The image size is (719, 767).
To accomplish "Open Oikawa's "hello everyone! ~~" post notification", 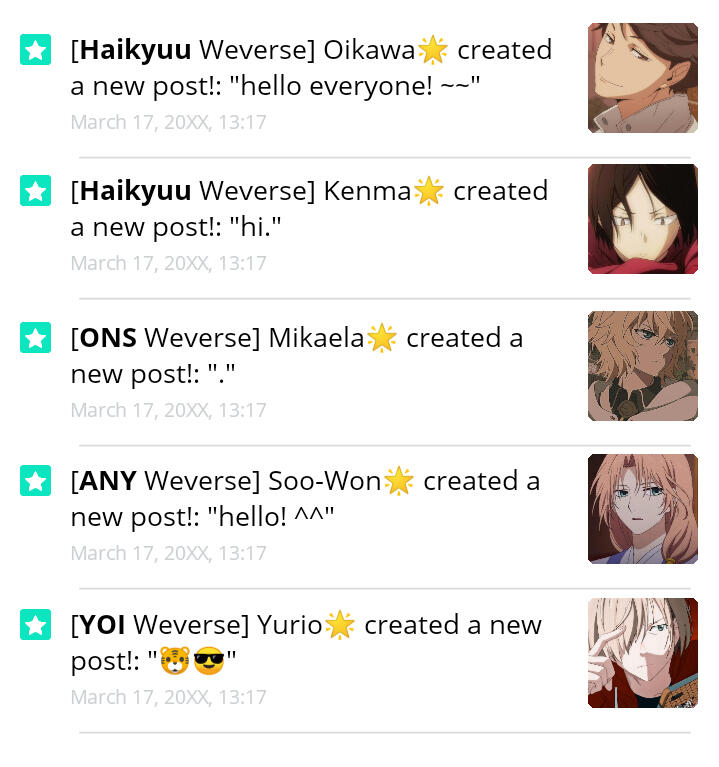I will tap(310, 68).
